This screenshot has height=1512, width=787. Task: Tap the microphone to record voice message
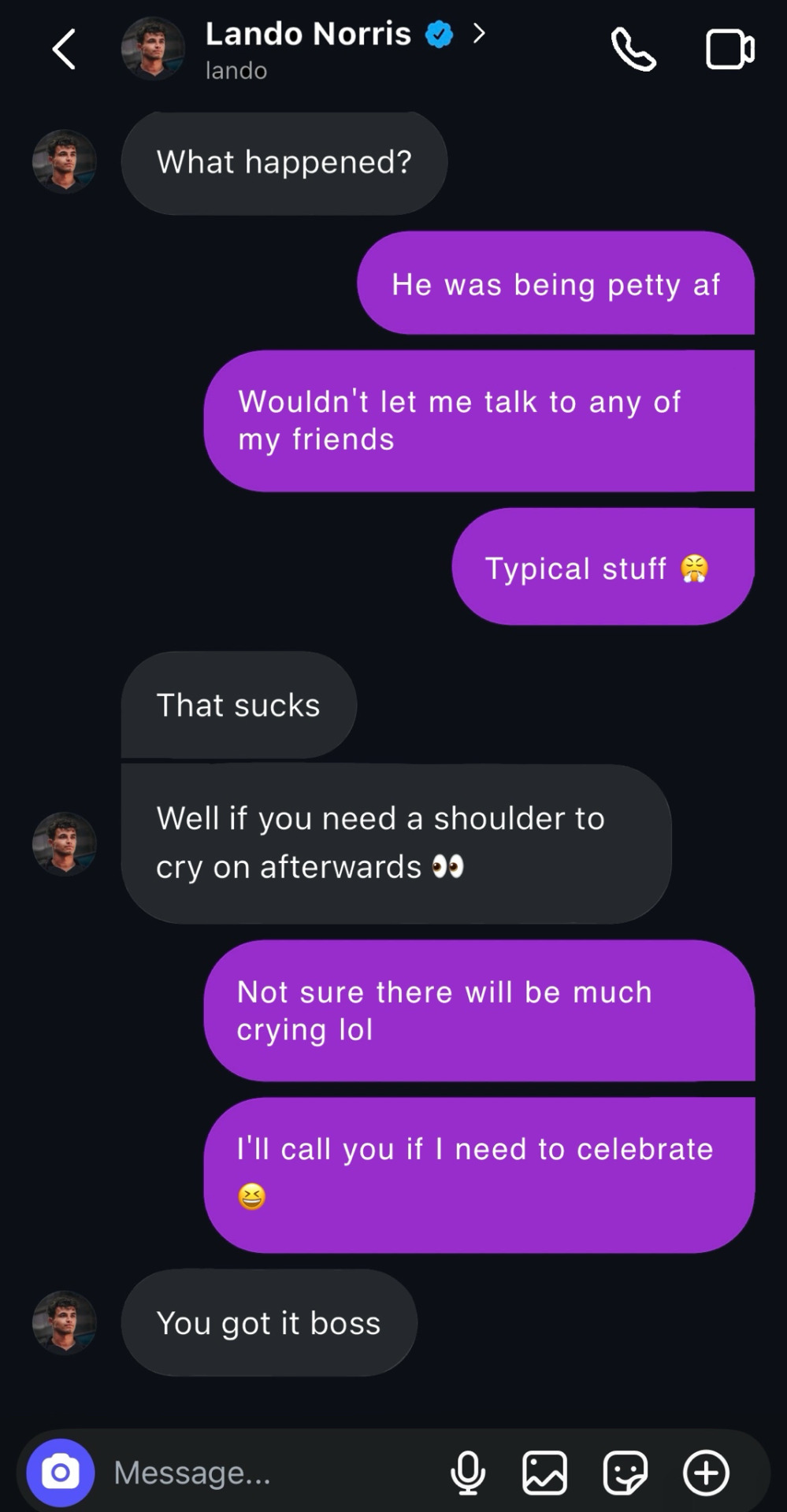[468, 1472]
